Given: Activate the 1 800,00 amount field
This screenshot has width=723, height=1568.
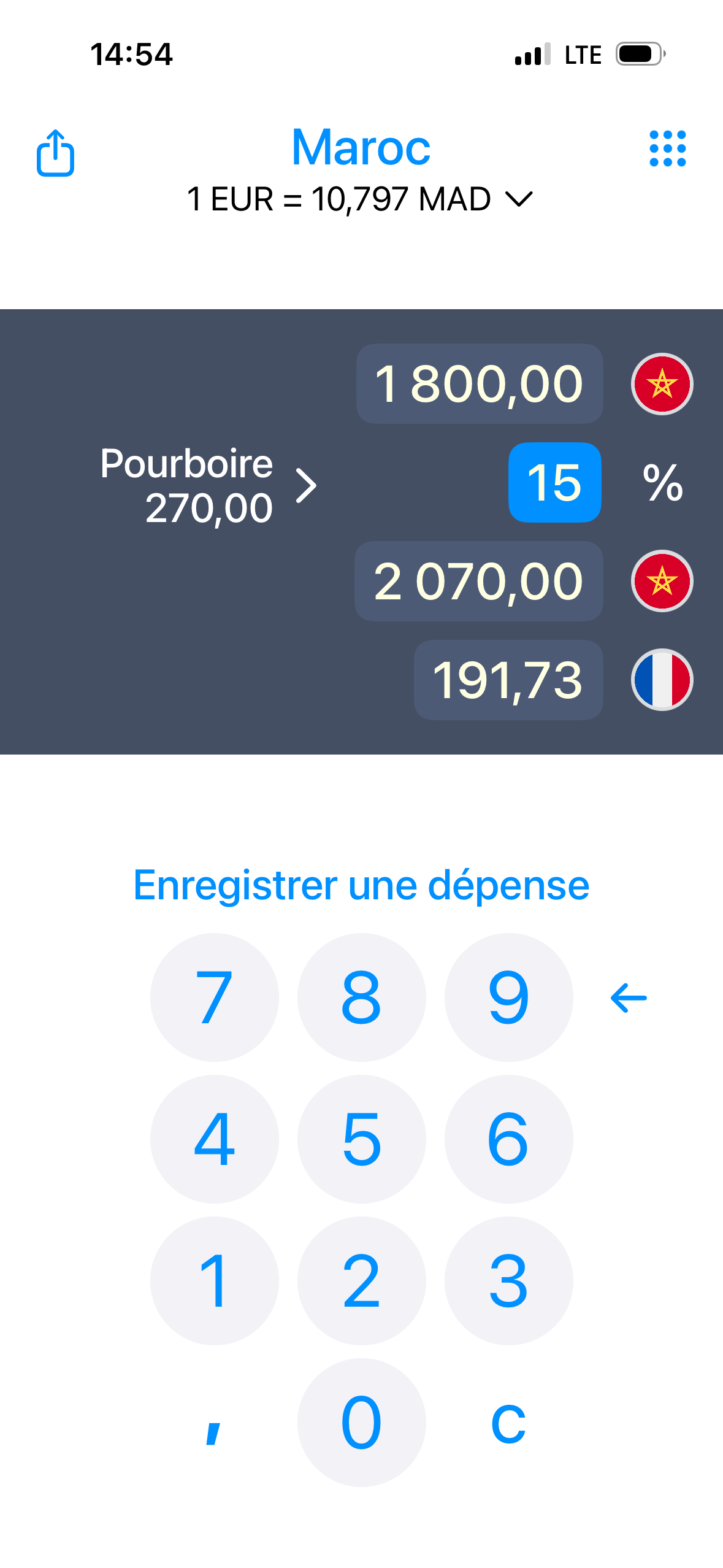Looking at the screenshot, I should coord(480,384).
